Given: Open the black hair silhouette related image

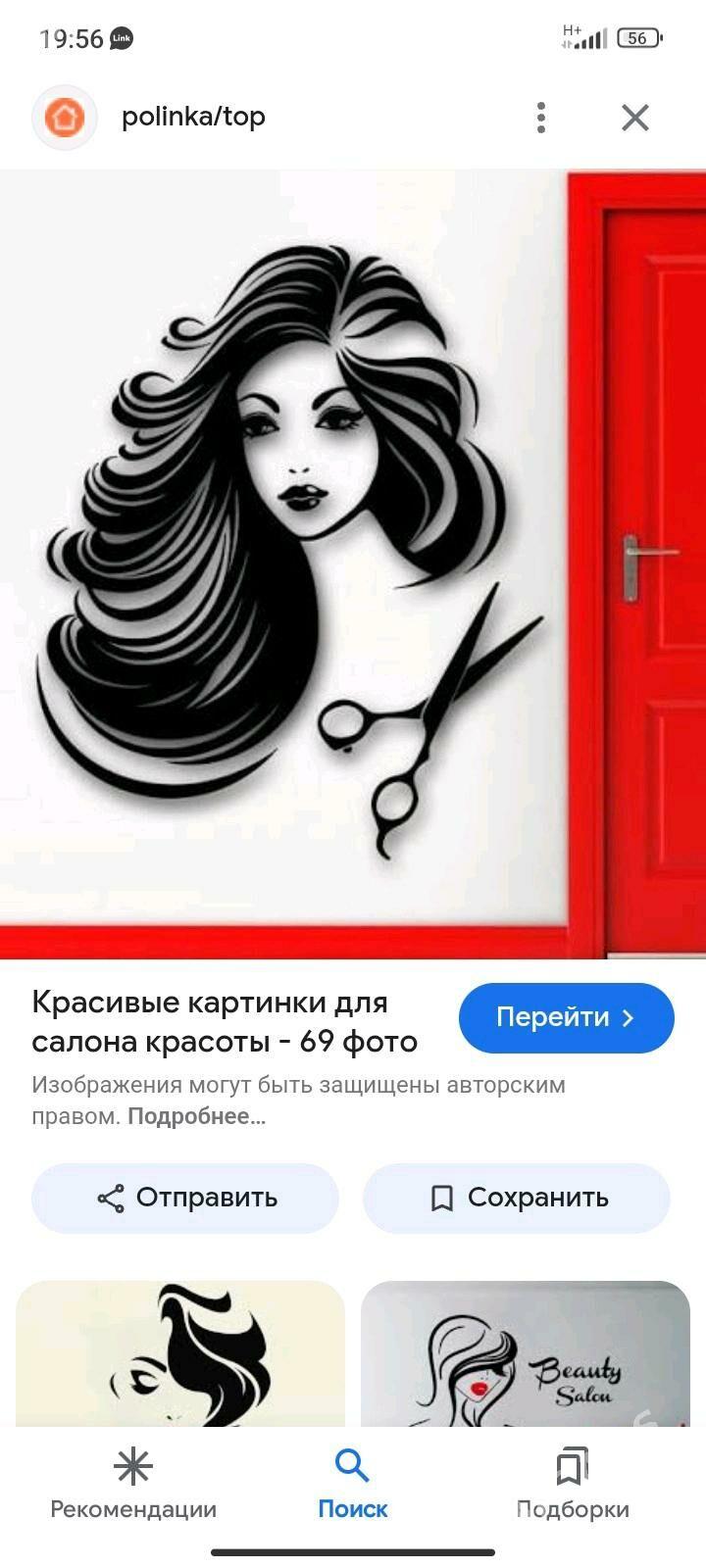Looking at the screenshot, I should (180, 1352).
